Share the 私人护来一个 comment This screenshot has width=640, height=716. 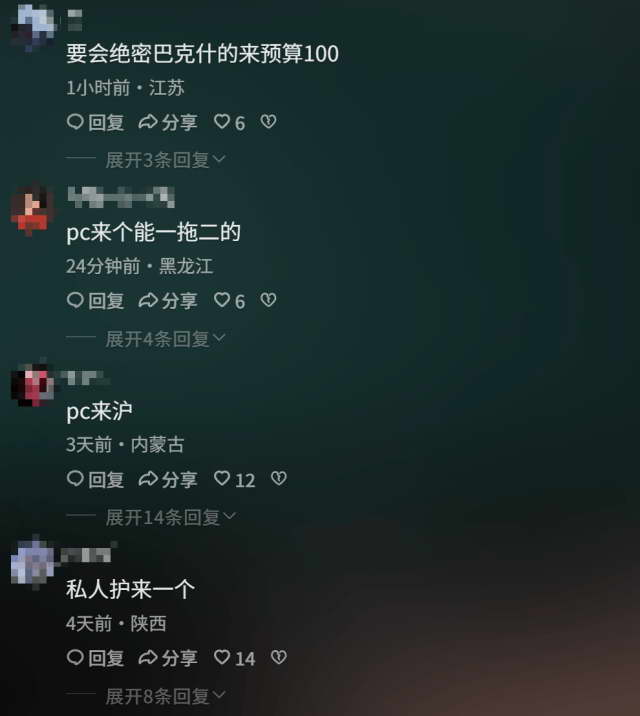click(x=168, y=659)
